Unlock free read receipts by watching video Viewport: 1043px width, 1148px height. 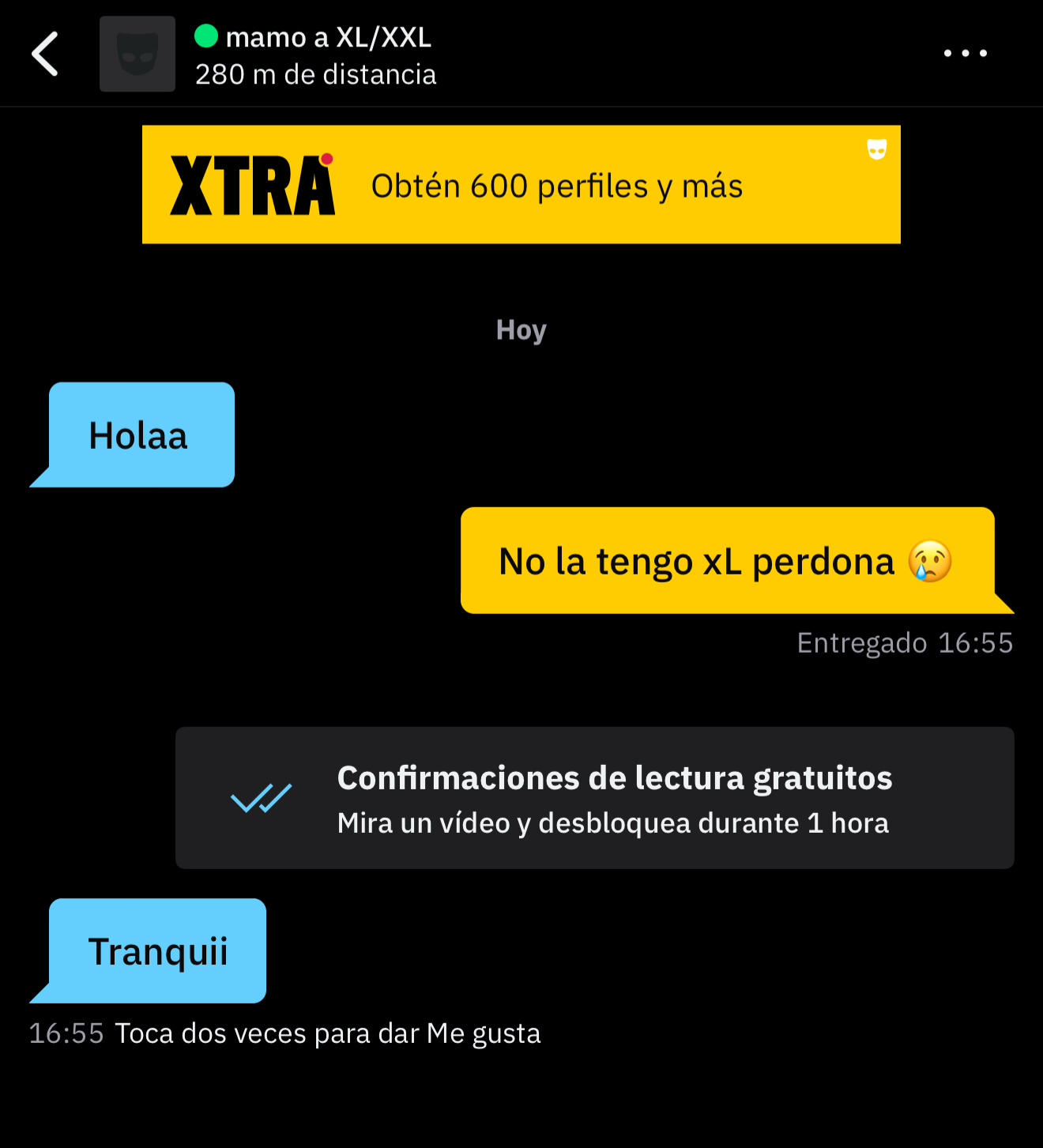click(594, 798)
